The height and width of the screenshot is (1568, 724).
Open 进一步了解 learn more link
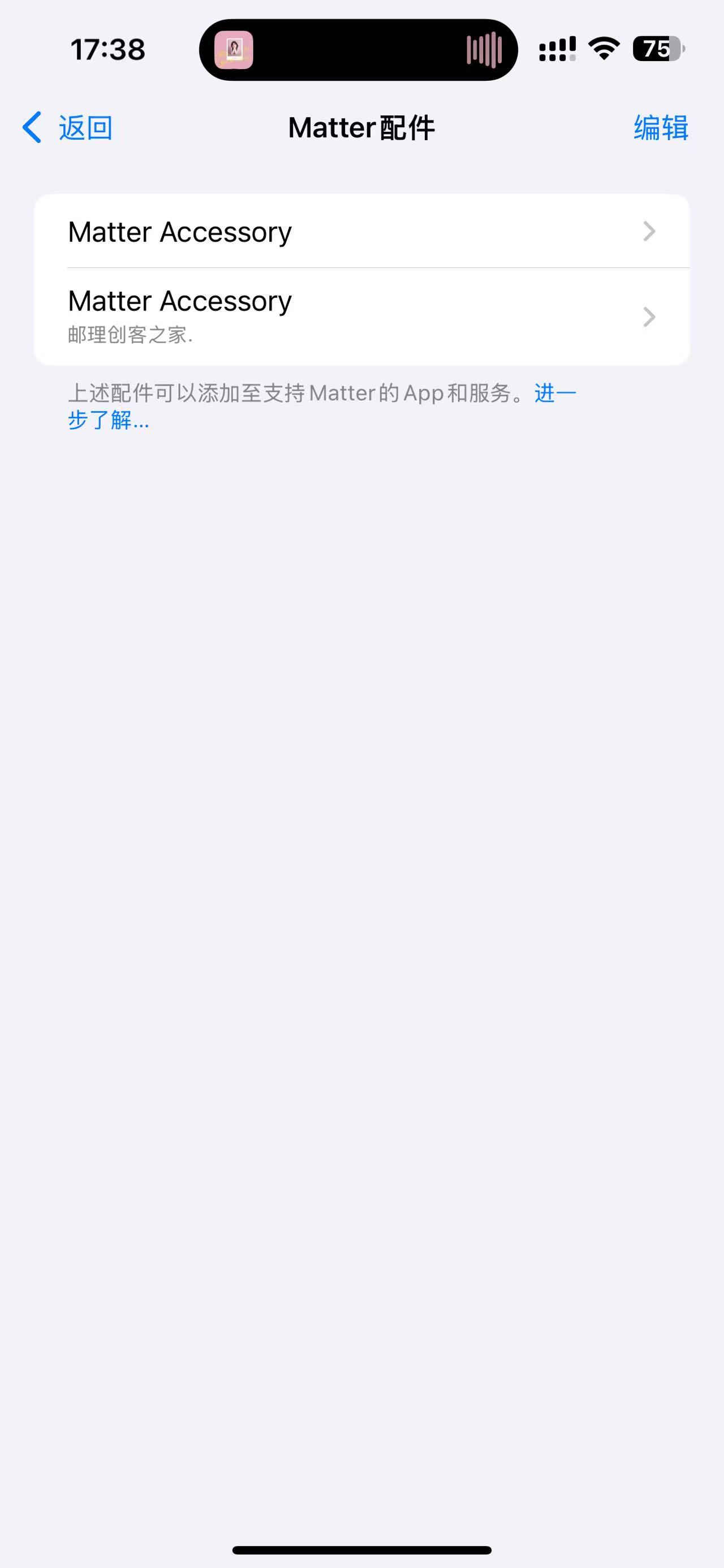tap(555, 393)
